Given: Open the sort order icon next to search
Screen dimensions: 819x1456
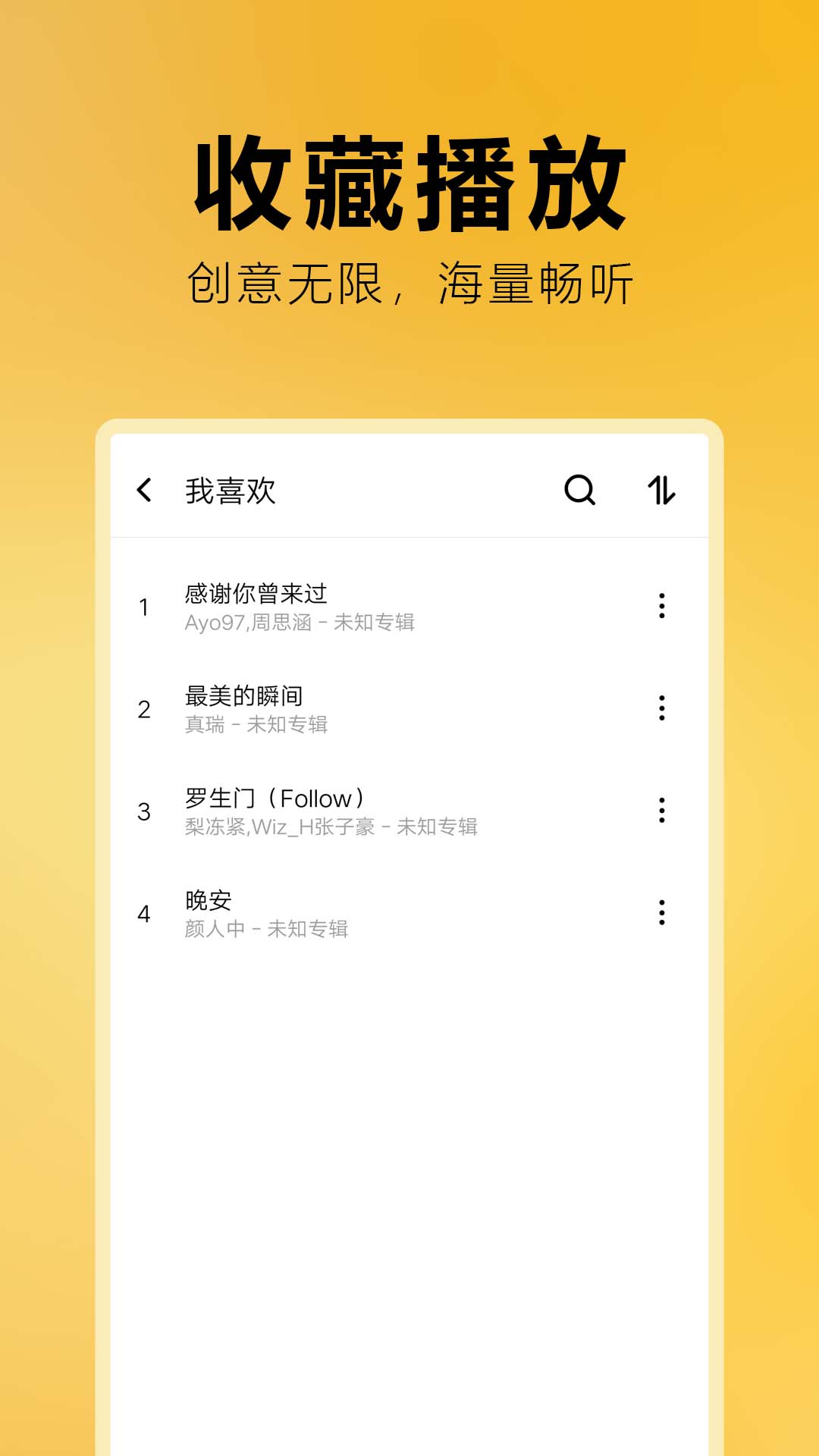Looking at the screenshot, I should point(661,492).
